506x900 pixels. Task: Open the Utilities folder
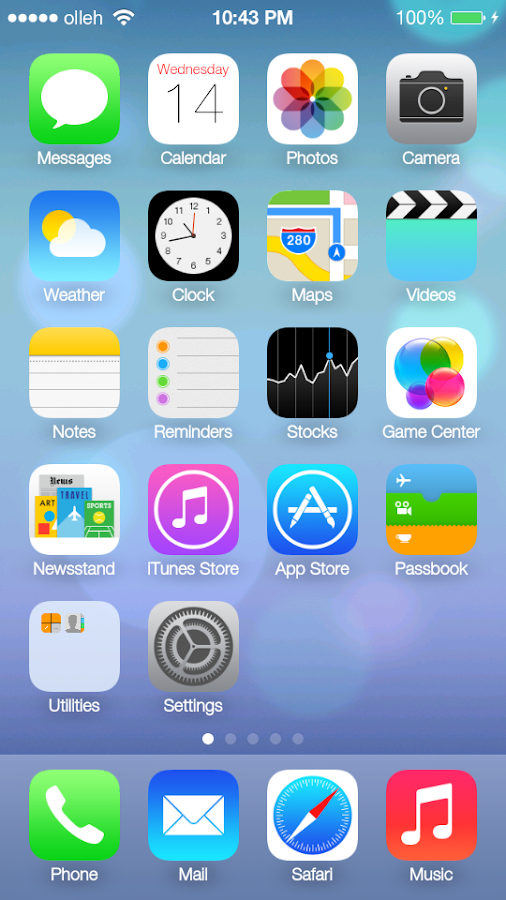click(x=75, y=646)
